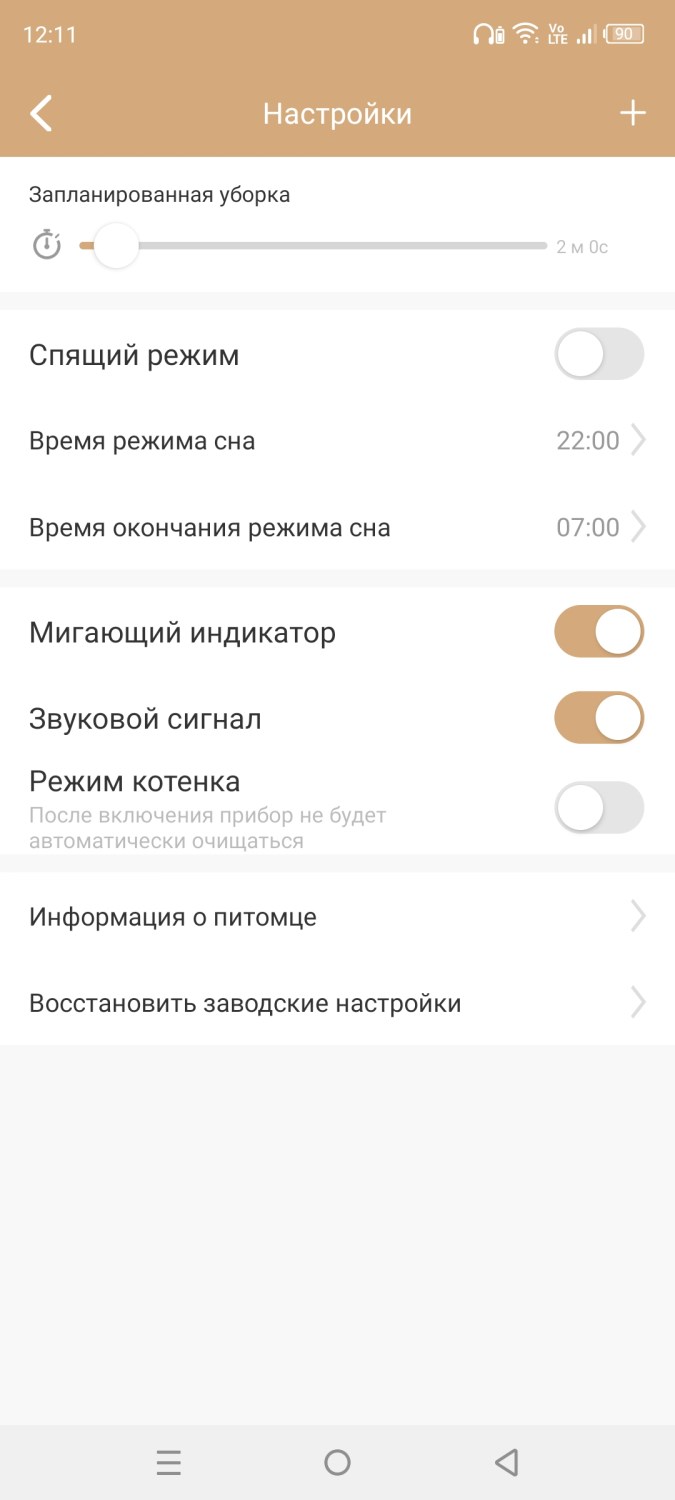Viewport: 675px width, 1500px height.
Task: Open Информация о питомце
Action: point(337,916)
